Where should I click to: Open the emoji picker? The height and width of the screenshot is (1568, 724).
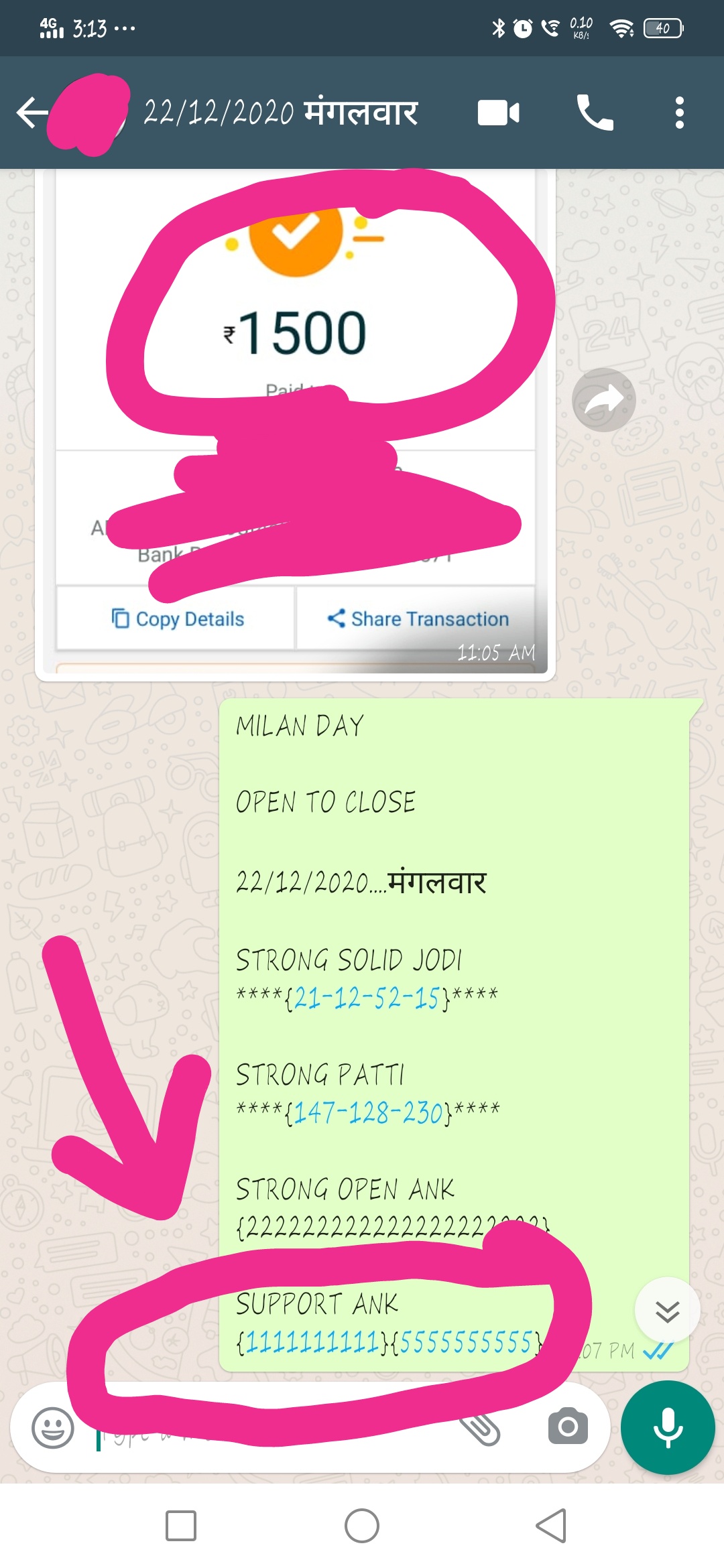click(53, 1427)
